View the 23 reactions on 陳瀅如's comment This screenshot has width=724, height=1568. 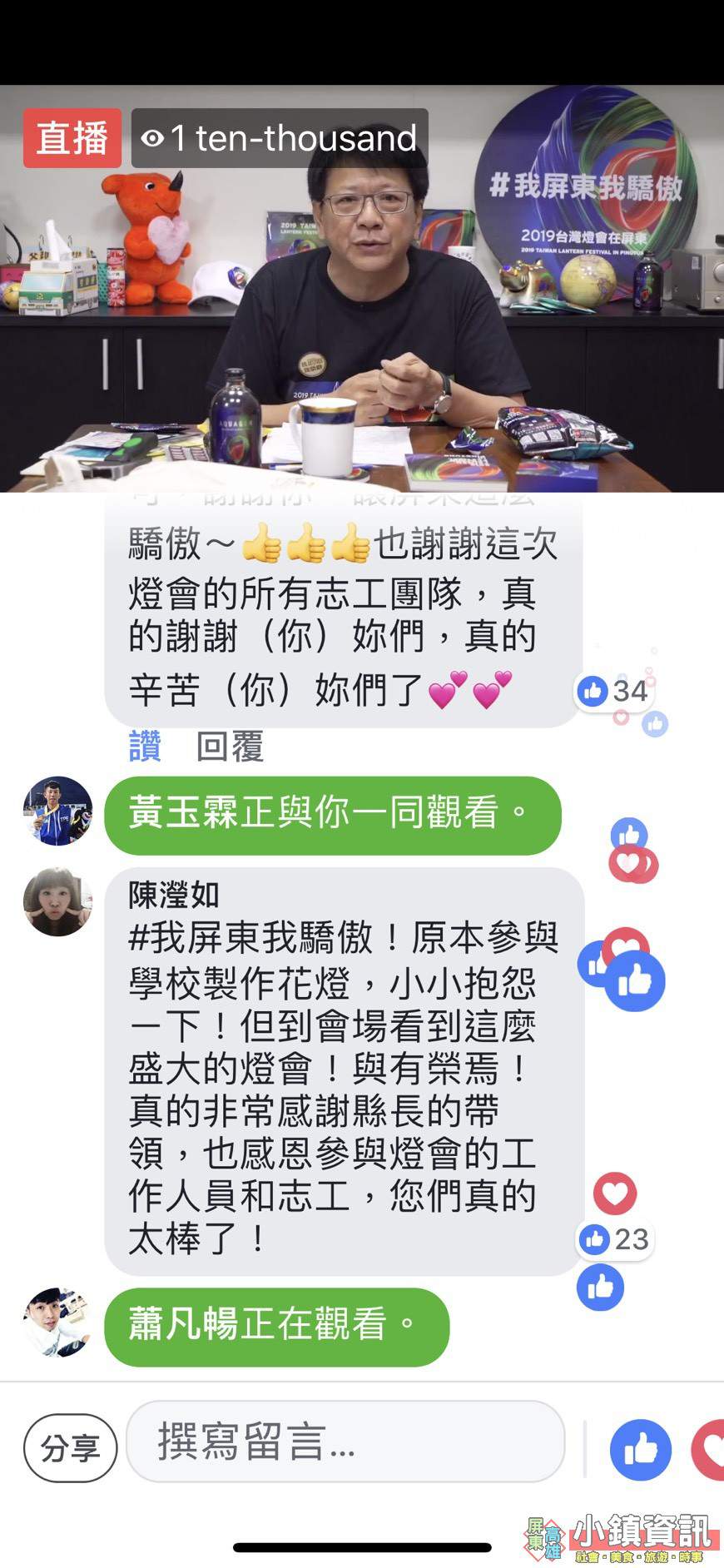pyautogui.click(x=615, y=1239)
